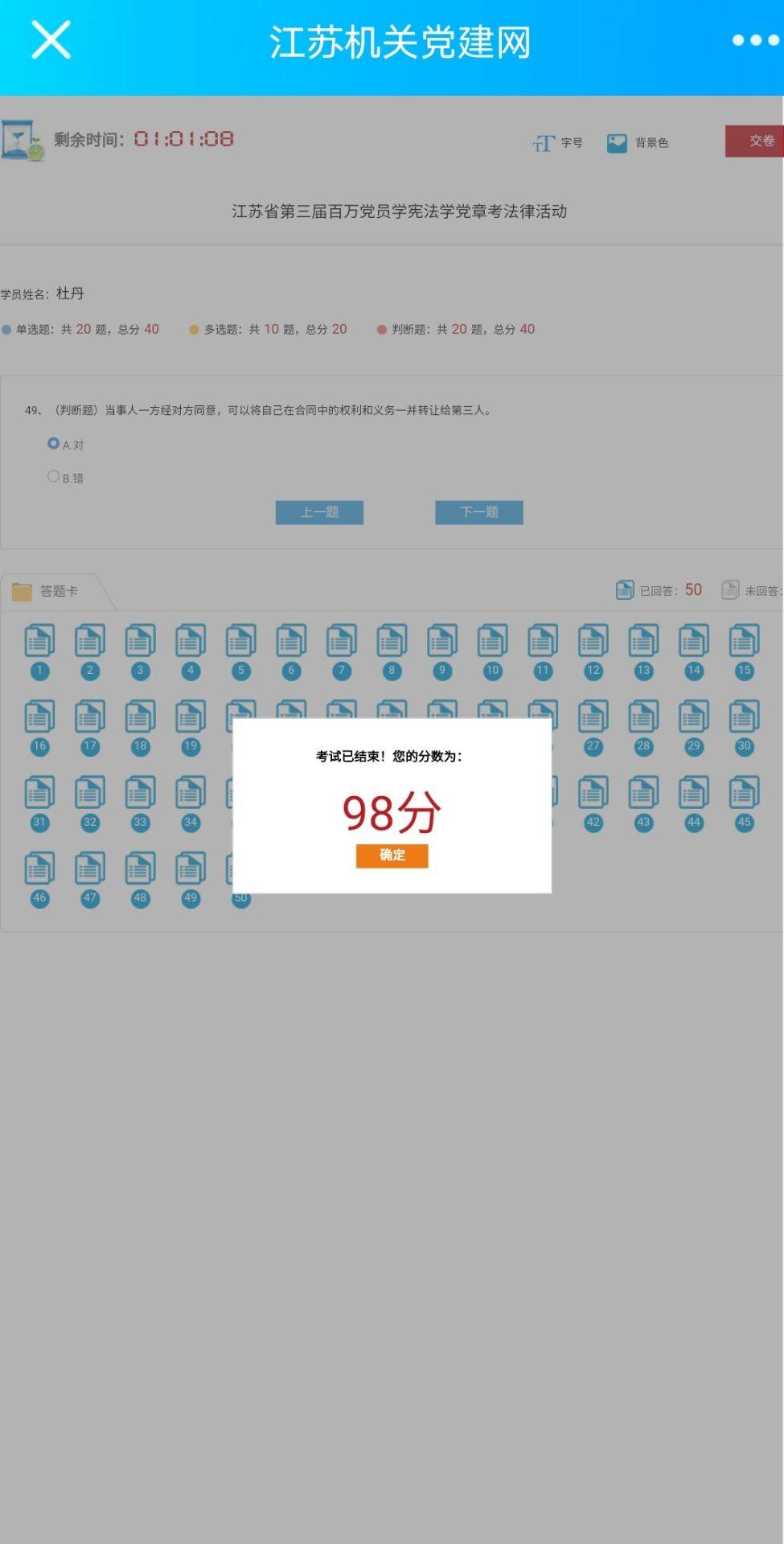Change font size via 字号
This screenshot has width=784, height=1544.
[x=557, y=143]
